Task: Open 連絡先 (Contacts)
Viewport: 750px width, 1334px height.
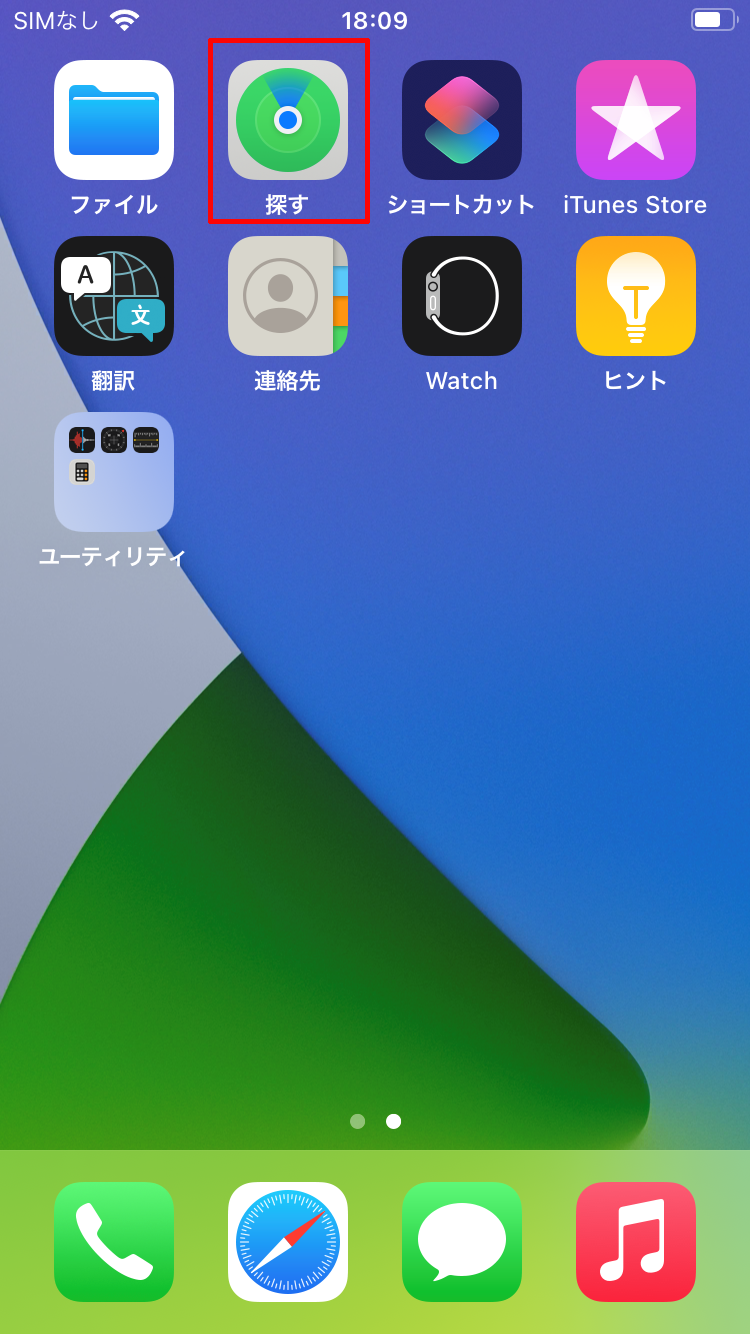Action: [288, 296]
